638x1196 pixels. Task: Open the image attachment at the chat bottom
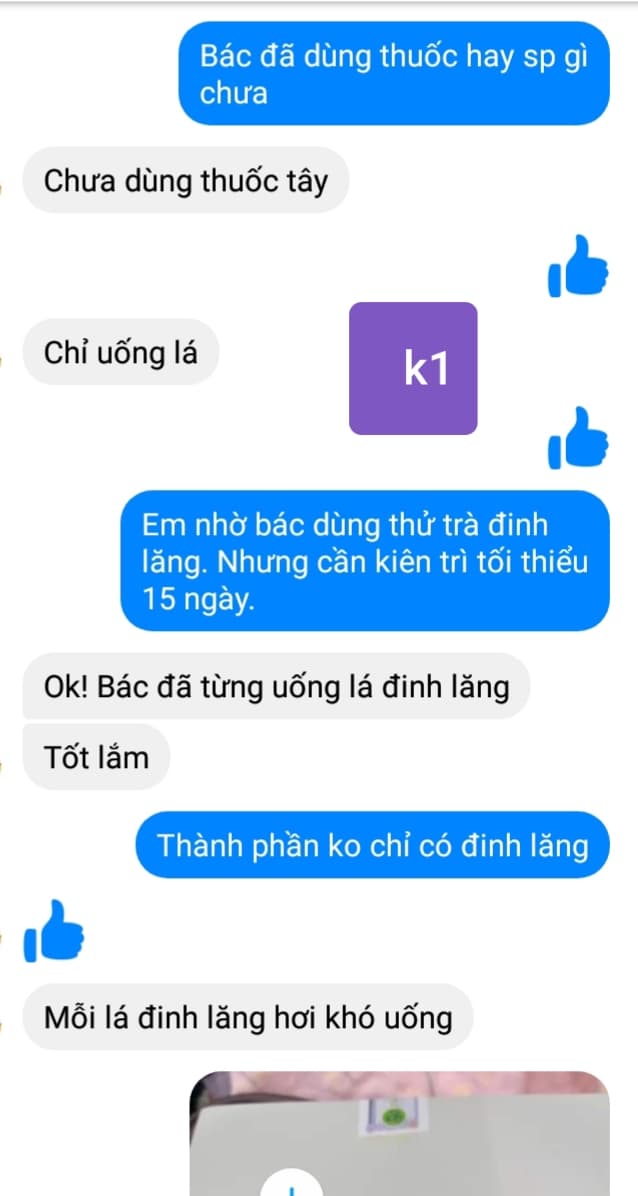coord(400,1135)
